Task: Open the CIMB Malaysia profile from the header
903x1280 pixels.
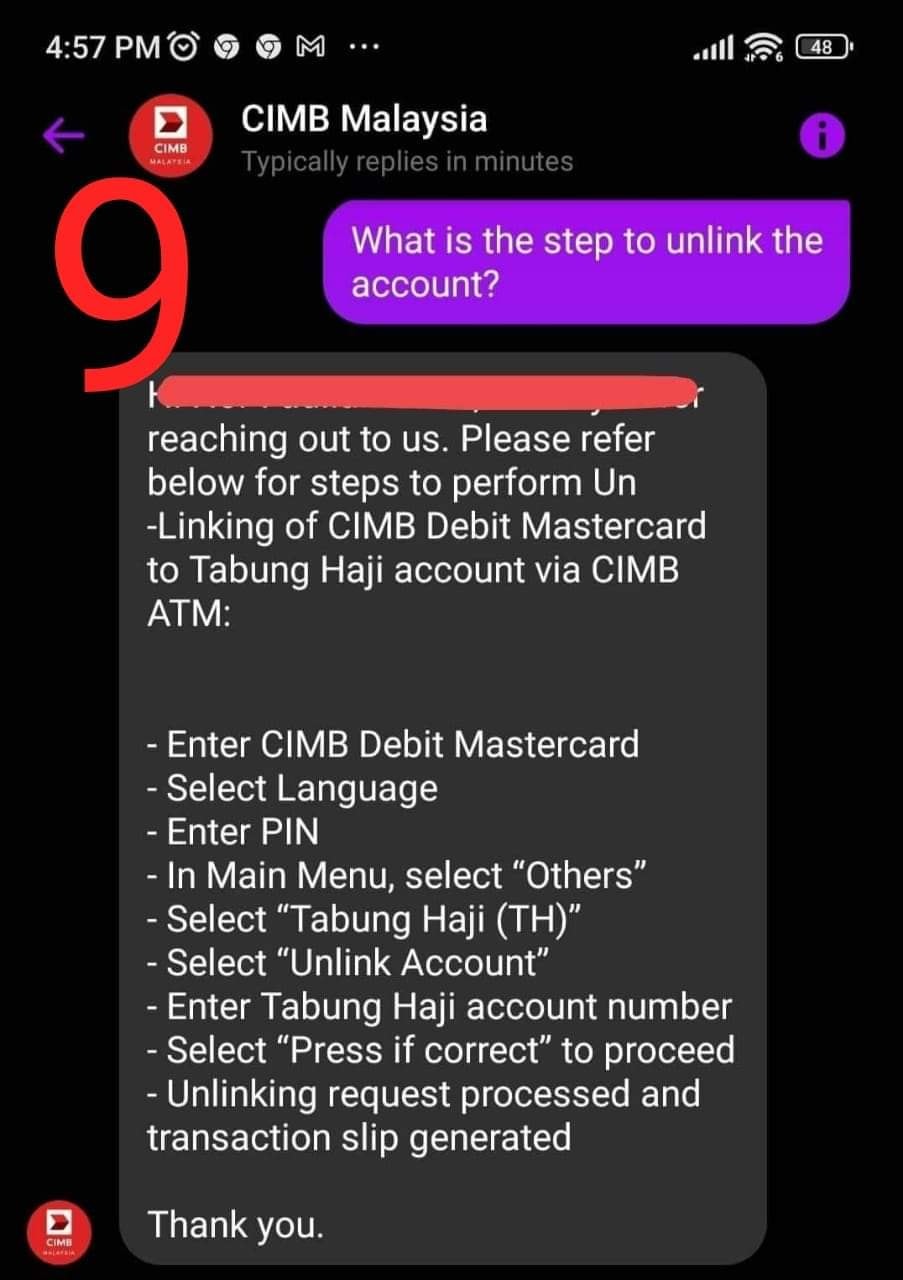Action: [364, 120]
